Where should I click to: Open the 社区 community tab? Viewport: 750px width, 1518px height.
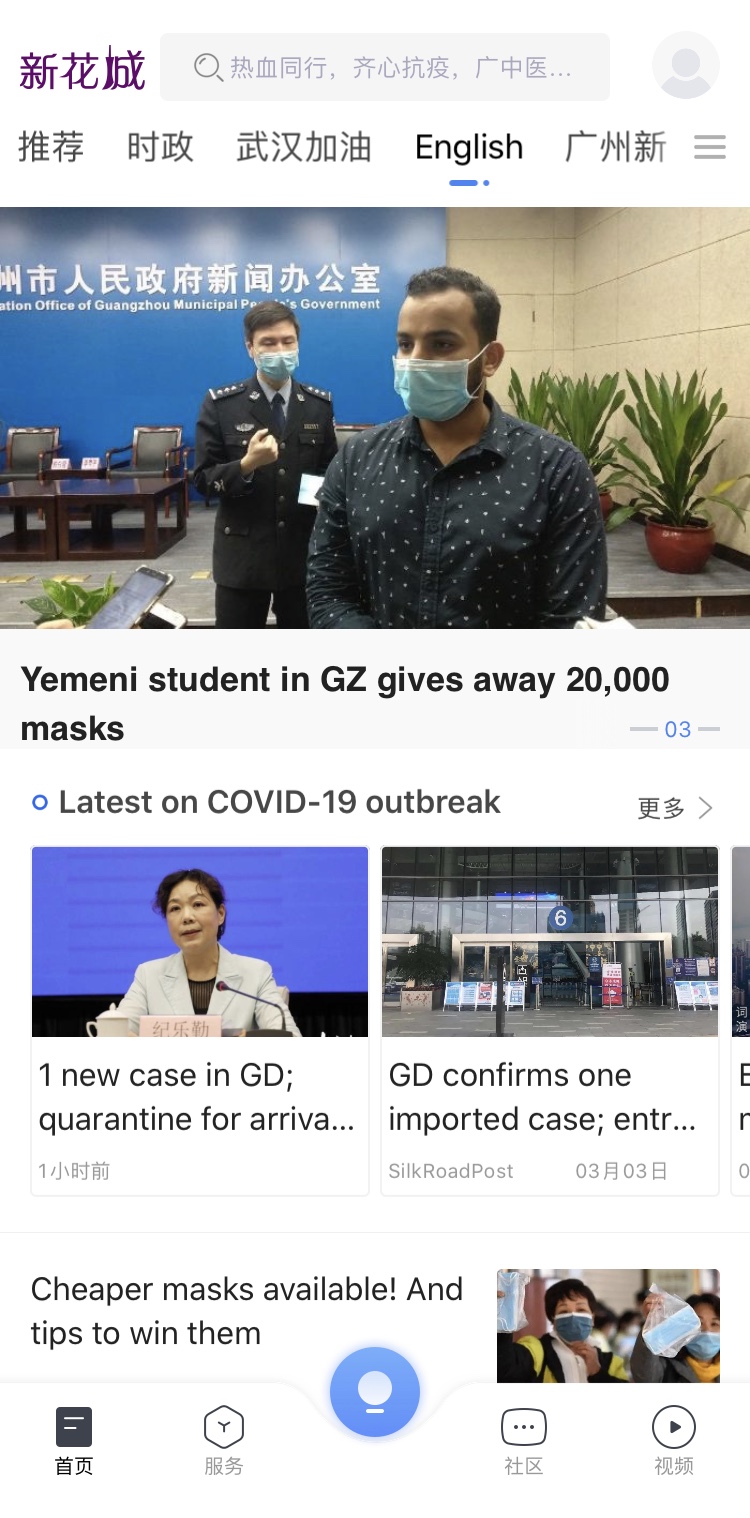tap(524, 1440)
